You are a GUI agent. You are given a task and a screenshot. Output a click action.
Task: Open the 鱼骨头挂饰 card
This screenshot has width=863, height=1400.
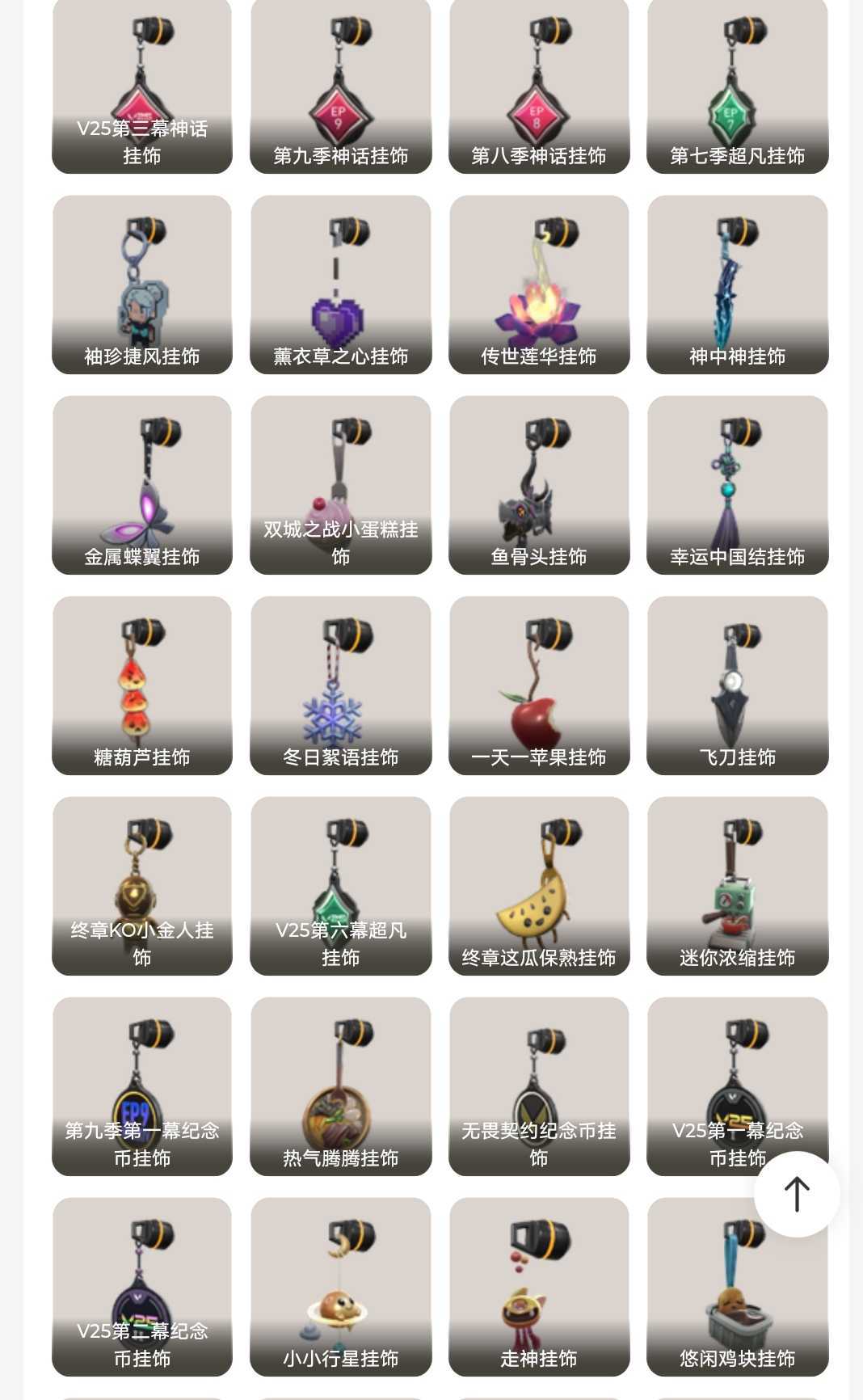click(x=539, y=485)
